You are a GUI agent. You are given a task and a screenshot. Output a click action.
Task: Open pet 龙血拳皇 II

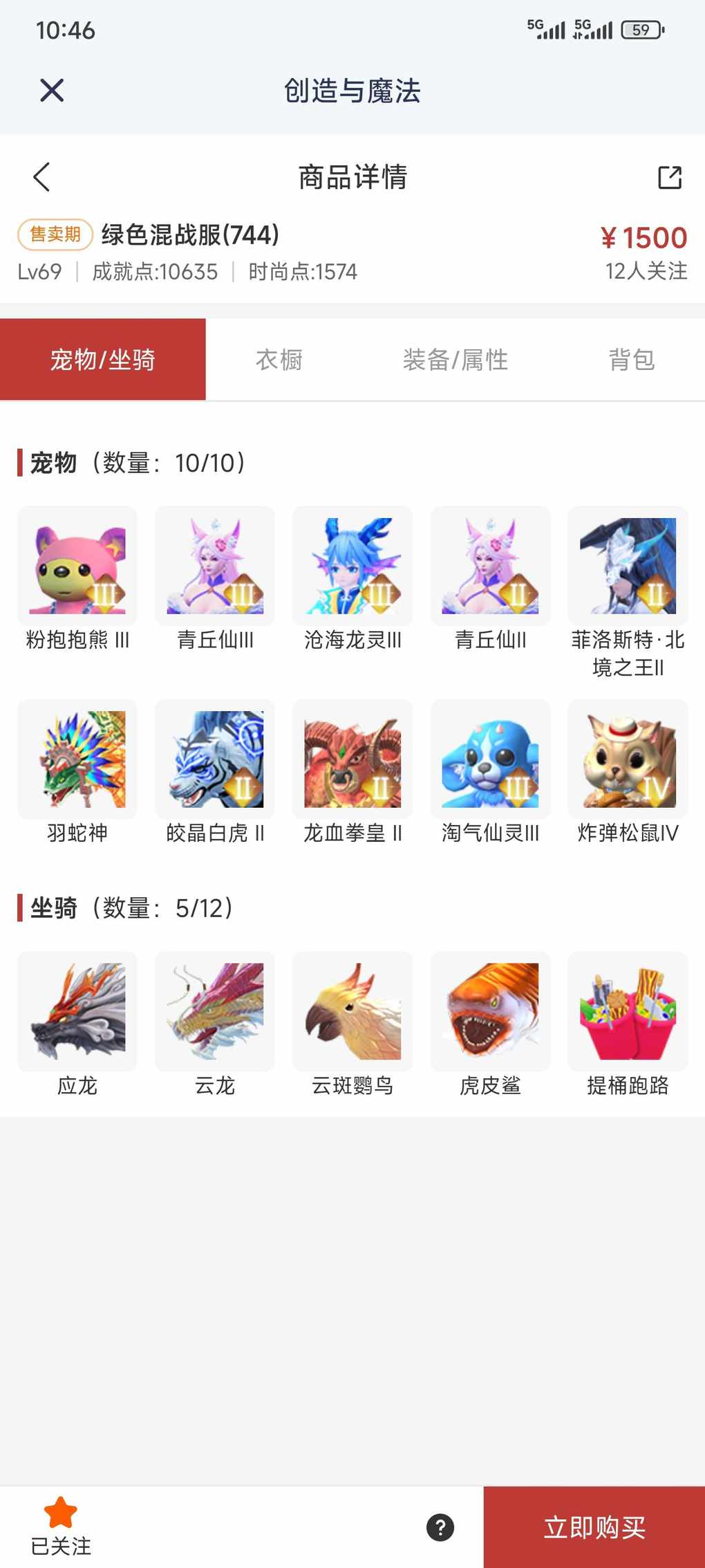pos(352,759)
